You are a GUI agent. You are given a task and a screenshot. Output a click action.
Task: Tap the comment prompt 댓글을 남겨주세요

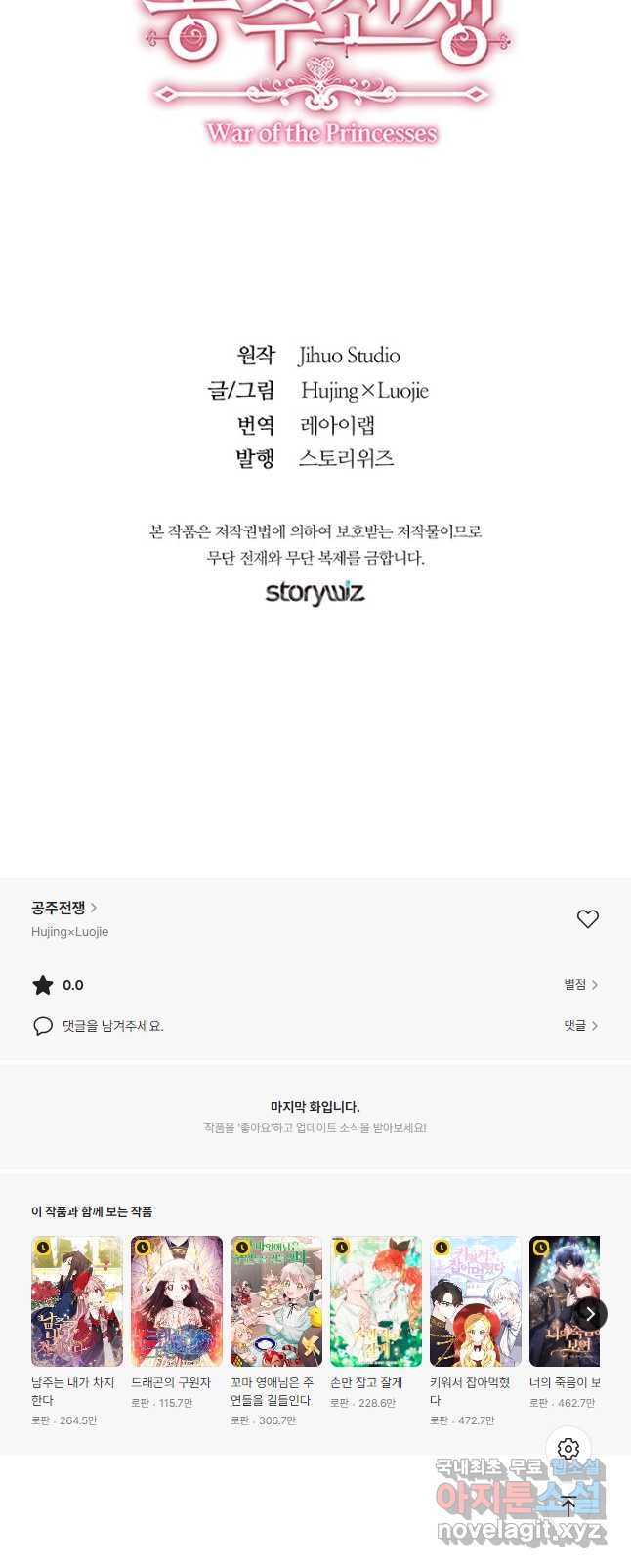[x=112, y=1026]
